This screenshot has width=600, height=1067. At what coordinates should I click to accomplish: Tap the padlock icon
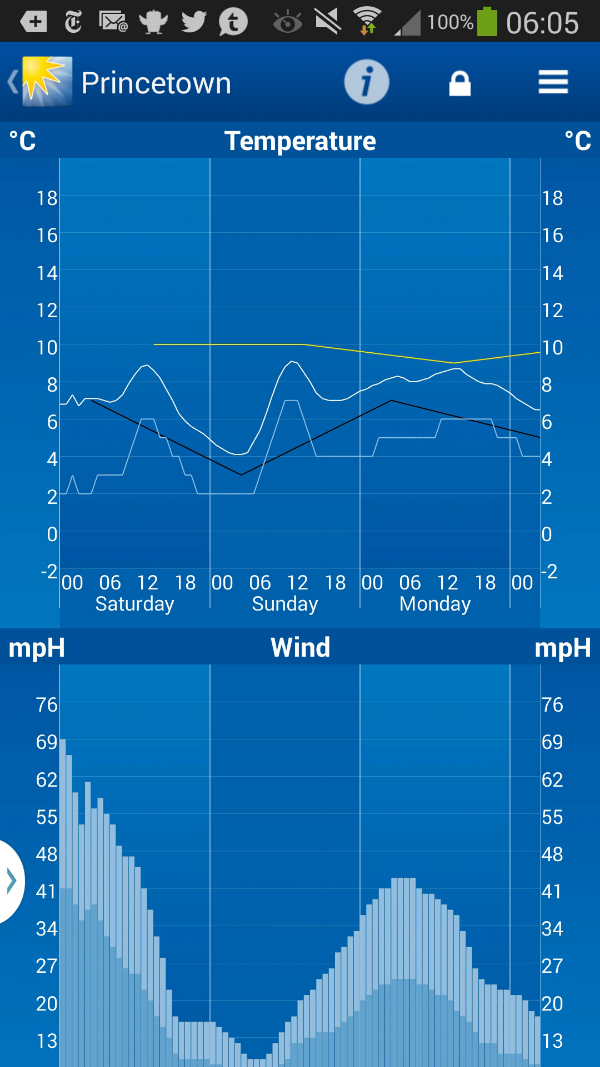[x=459, y=83]
